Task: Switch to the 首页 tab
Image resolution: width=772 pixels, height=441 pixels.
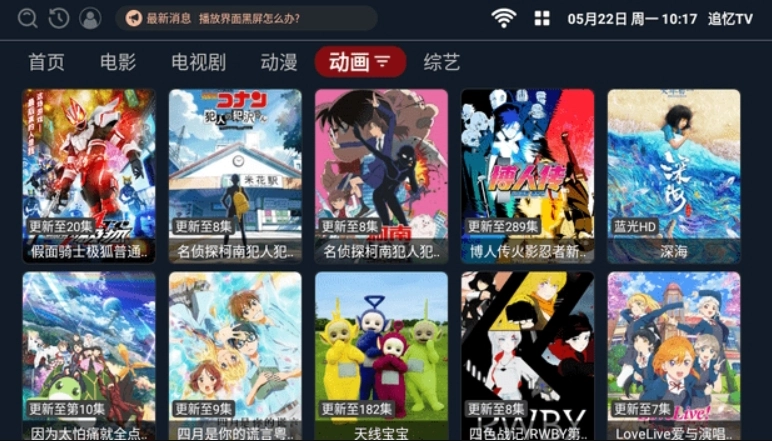Action: 46,62
